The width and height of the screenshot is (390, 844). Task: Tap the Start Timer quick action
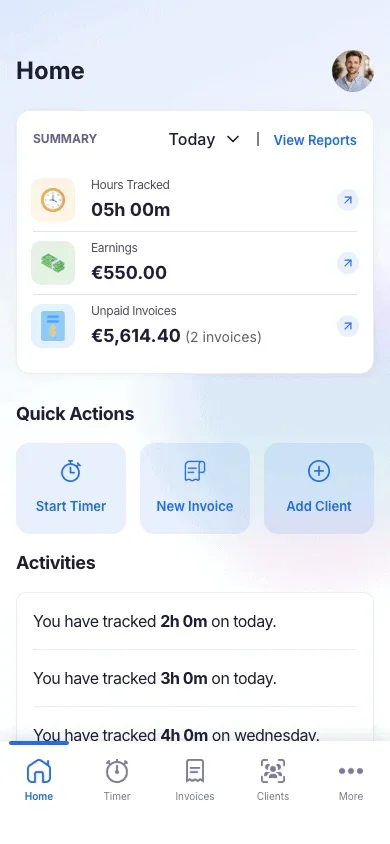tap(71, 488)
